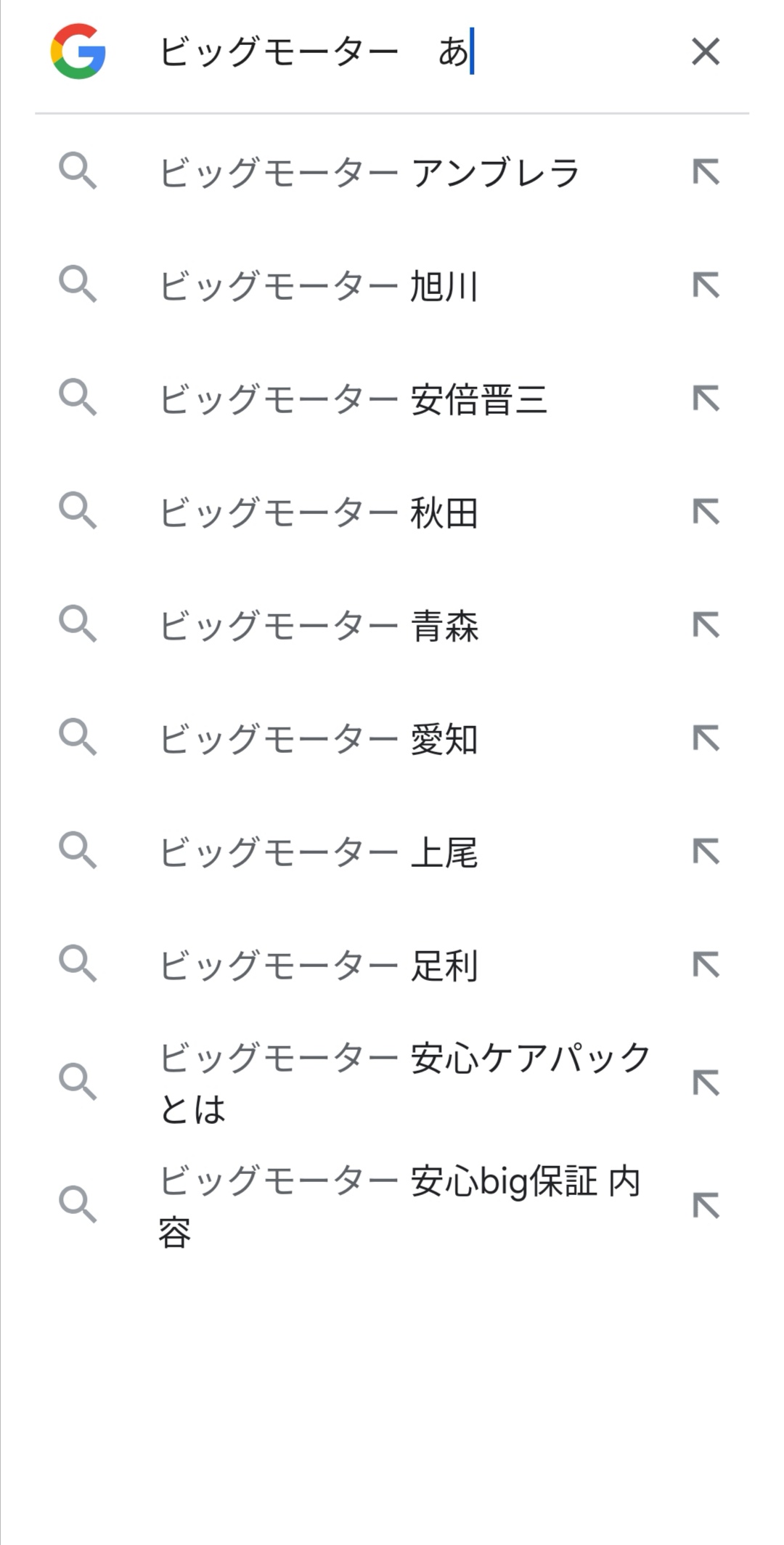Use the arrow to insert 青森 suggestion
Viewport: 784px width, 1545px height.
click(706, 625)
